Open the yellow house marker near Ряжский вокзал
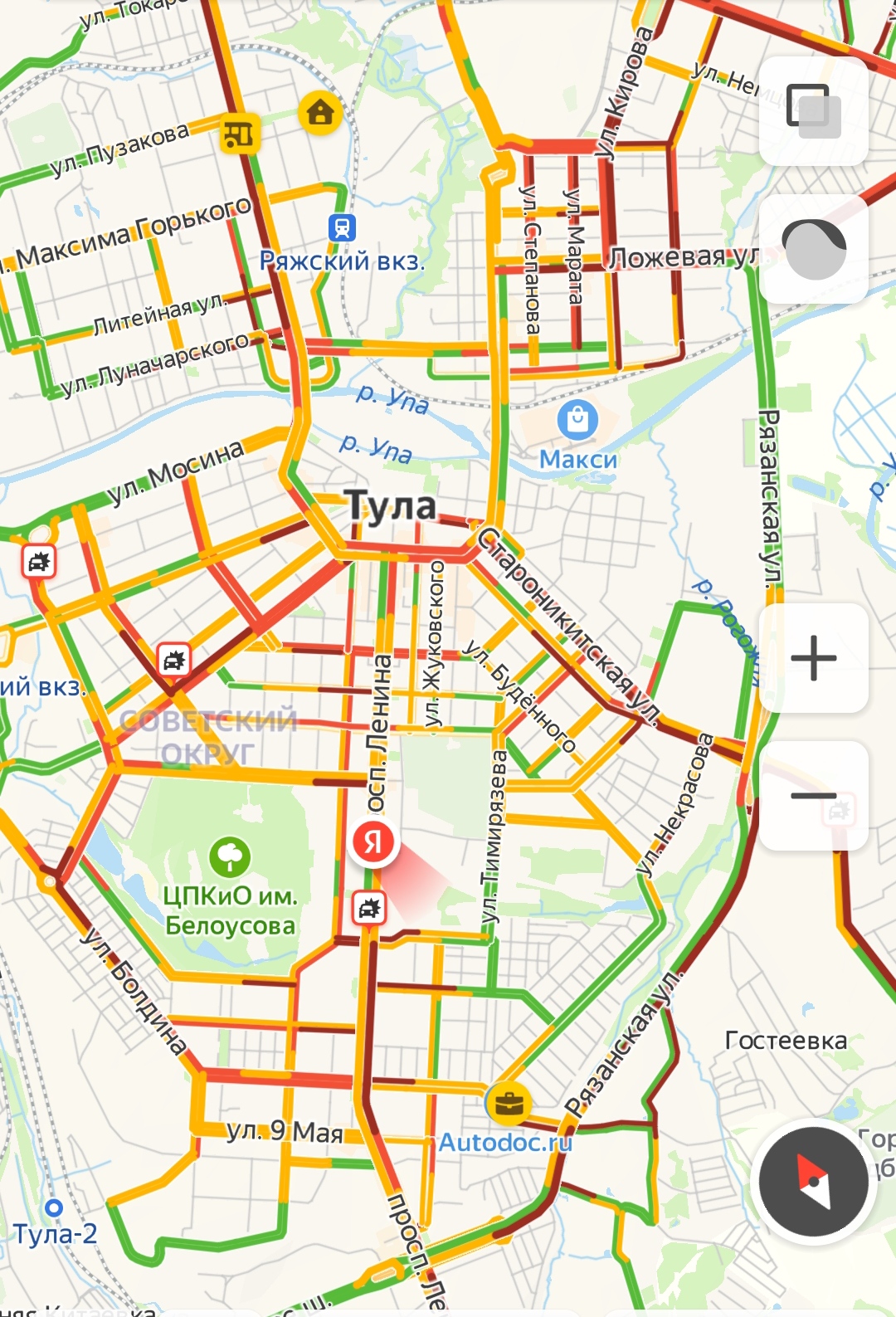 (320, 111)
